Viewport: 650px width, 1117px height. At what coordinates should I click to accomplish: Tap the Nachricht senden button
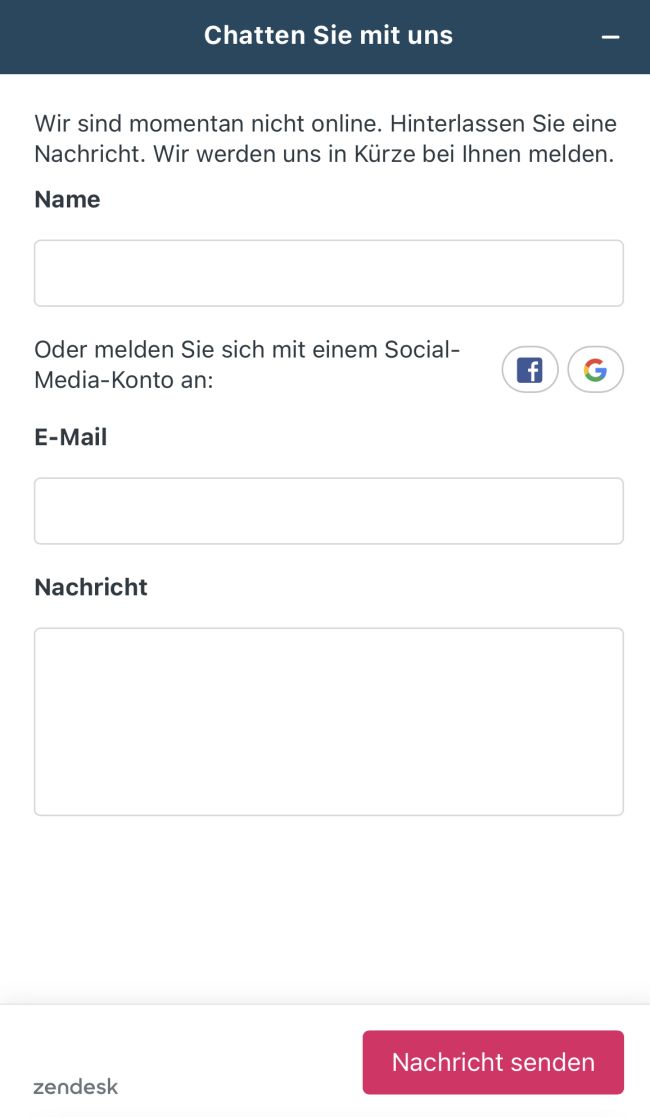coord(493,1062)
